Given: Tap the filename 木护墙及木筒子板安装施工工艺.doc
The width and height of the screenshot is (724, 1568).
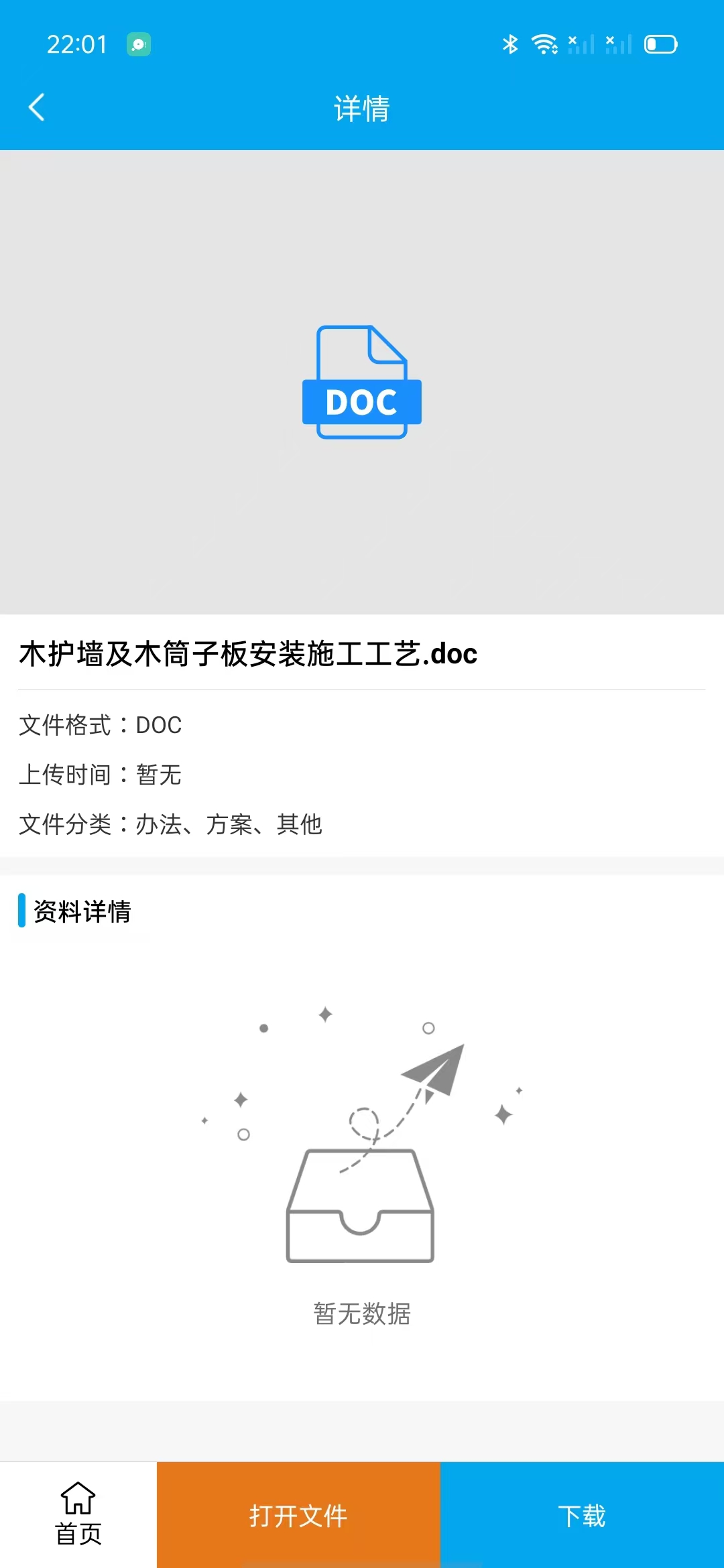Looking at the screenshot, I should click(247, 655).
